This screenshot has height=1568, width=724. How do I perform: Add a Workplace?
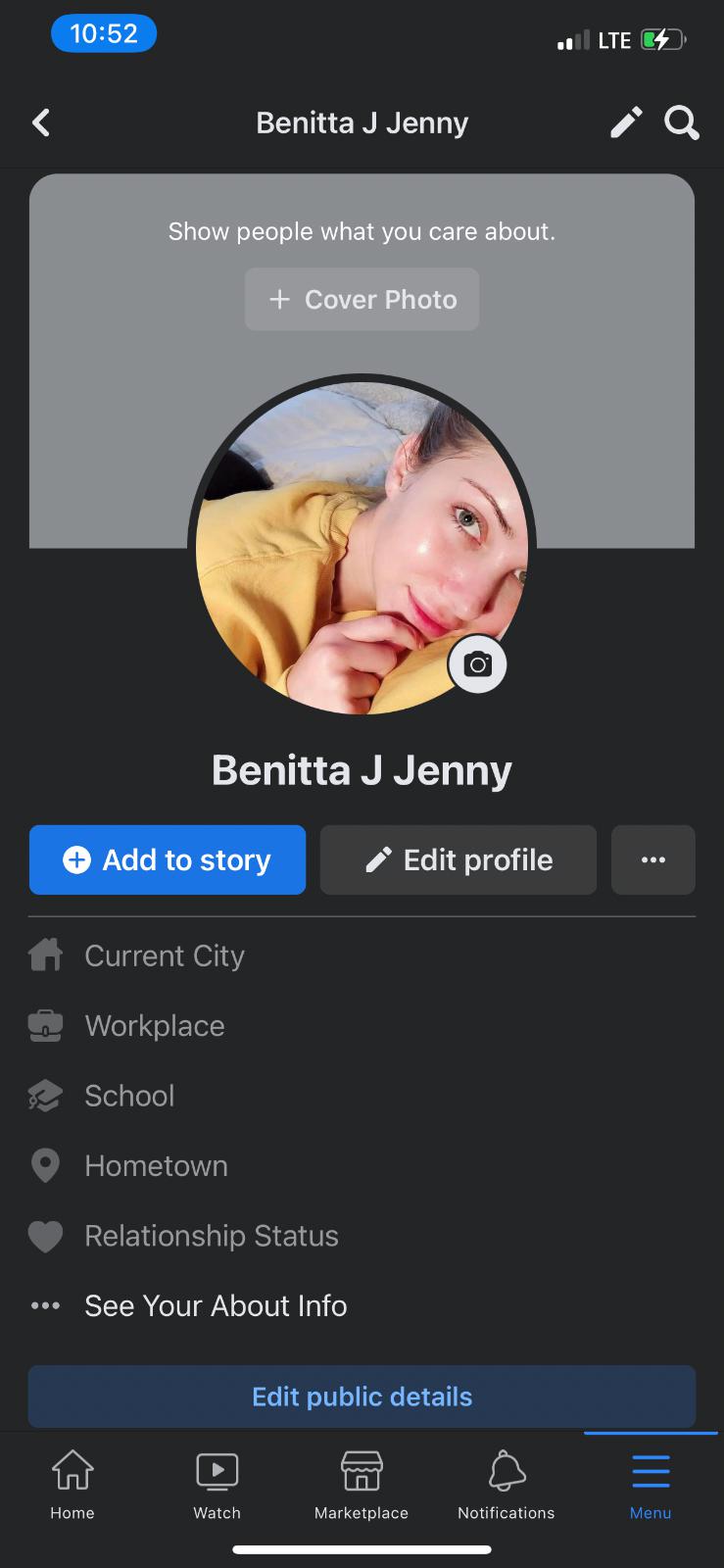point(154,1026)
